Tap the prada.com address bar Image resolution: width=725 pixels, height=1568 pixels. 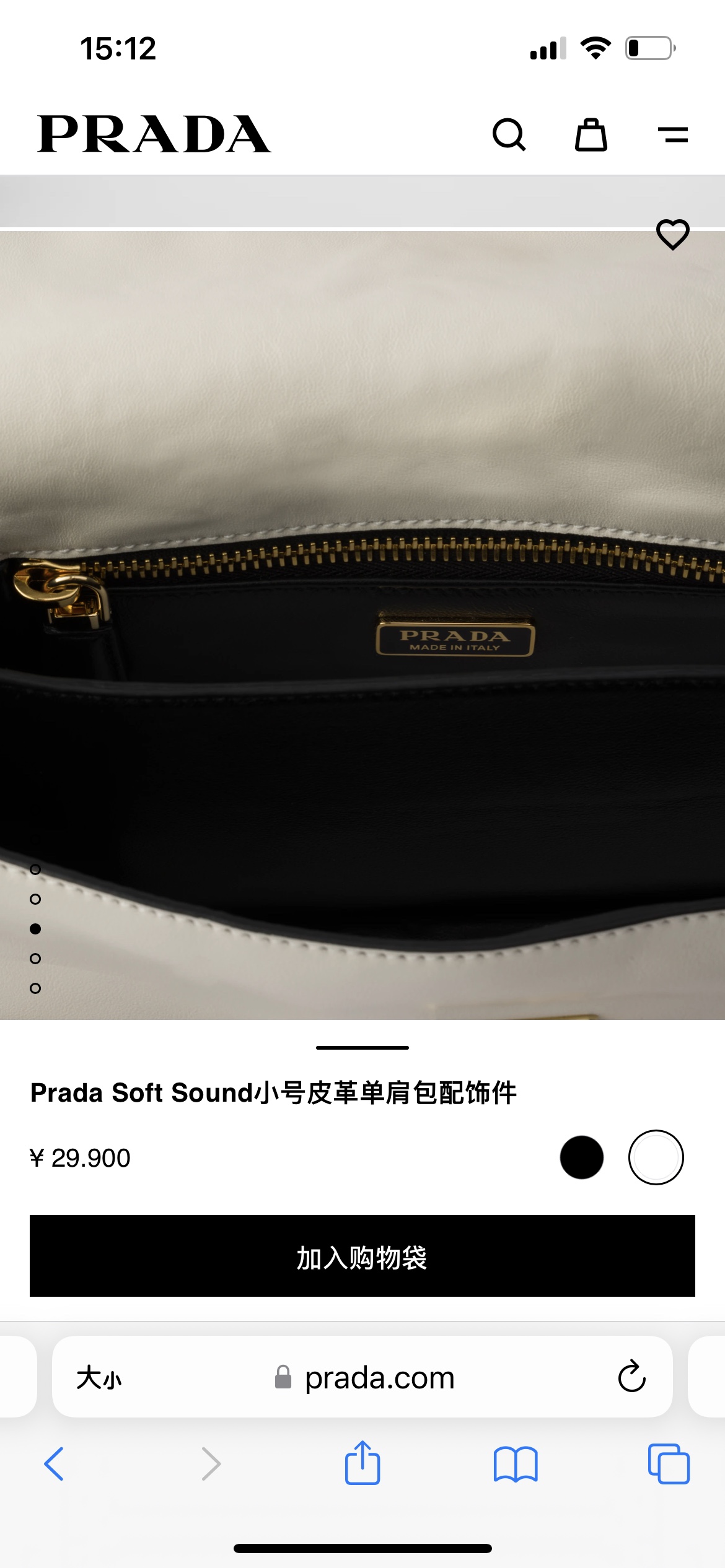(x=379, y=1378)
